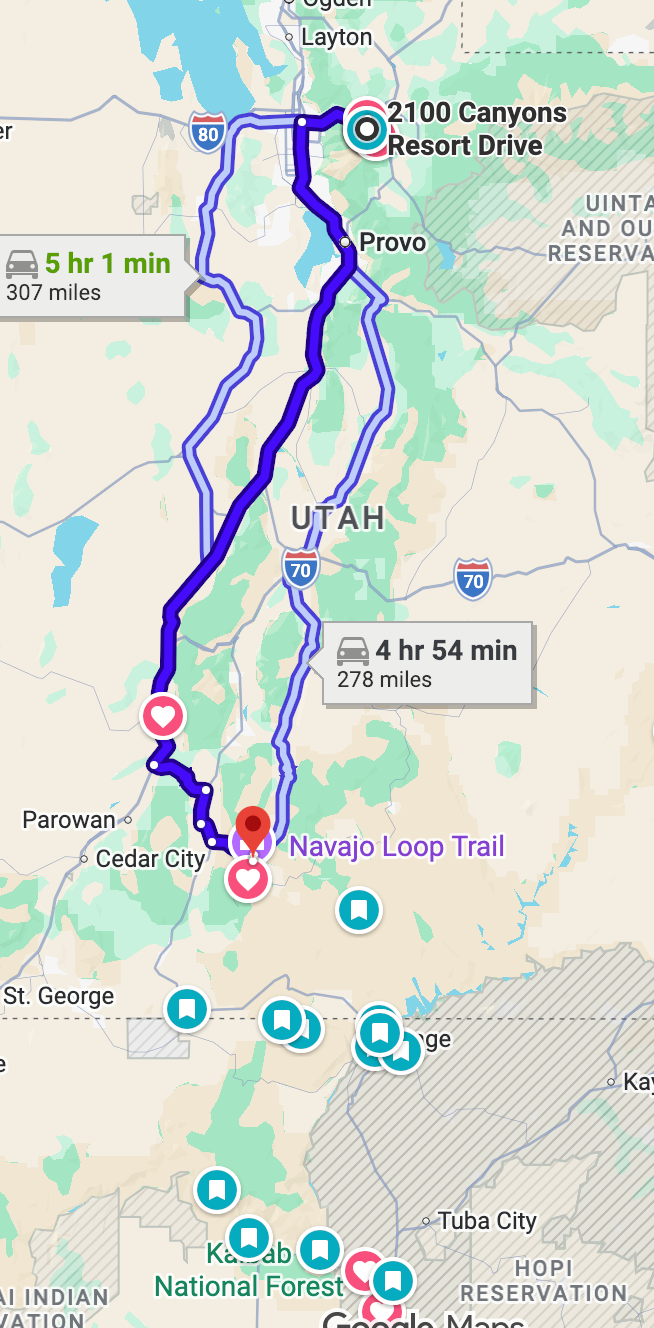654x1328 pixels.
Task: Open the 2100 Canyons Resort Drive starting point
Action: 367,128
